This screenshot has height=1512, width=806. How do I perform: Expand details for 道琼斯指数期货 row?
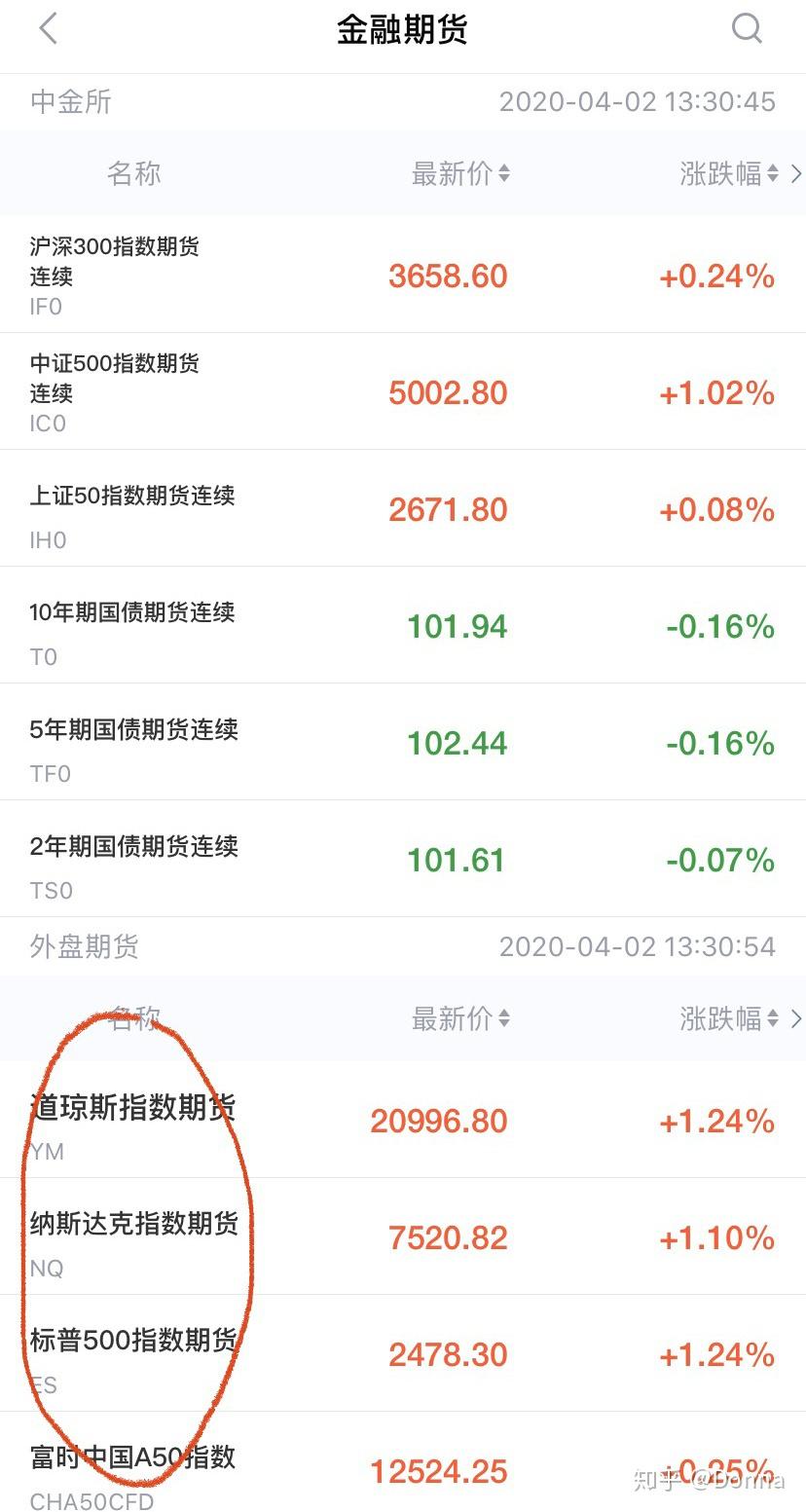pos(403,1122)
